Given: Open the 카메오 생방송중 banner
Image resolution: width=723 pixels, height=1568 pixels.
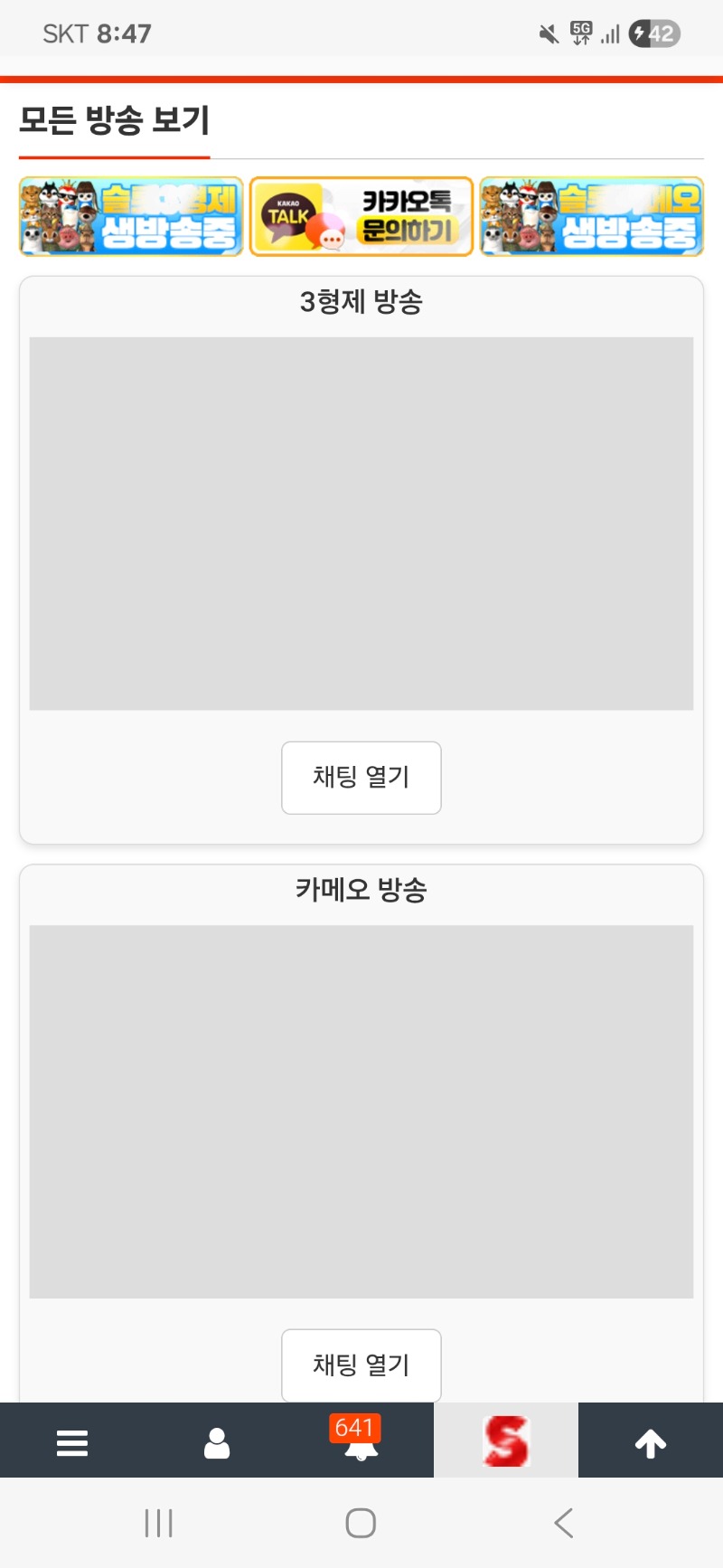Looking at the screenshot, I should (x=591, y=217).
